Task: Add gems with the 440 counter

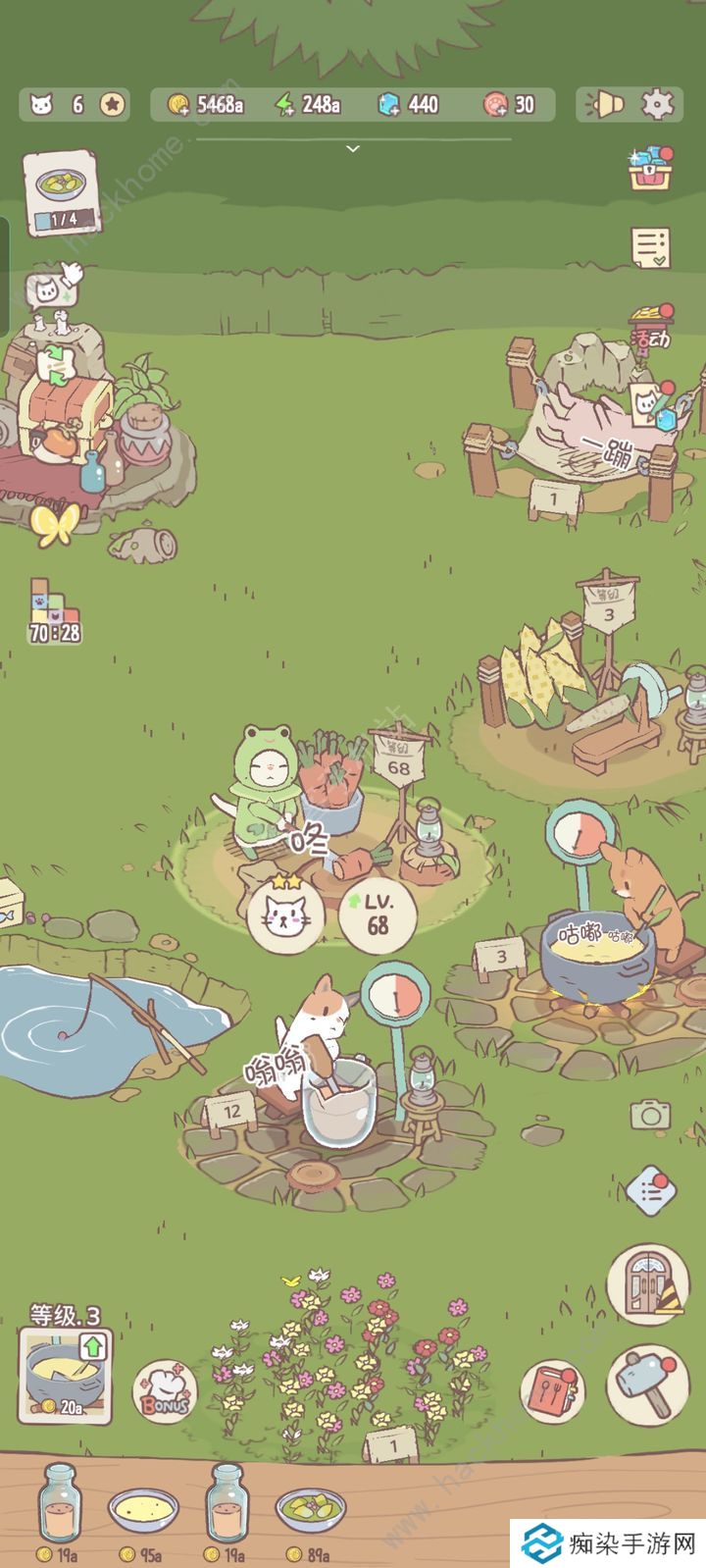Action: click(408, 104)
